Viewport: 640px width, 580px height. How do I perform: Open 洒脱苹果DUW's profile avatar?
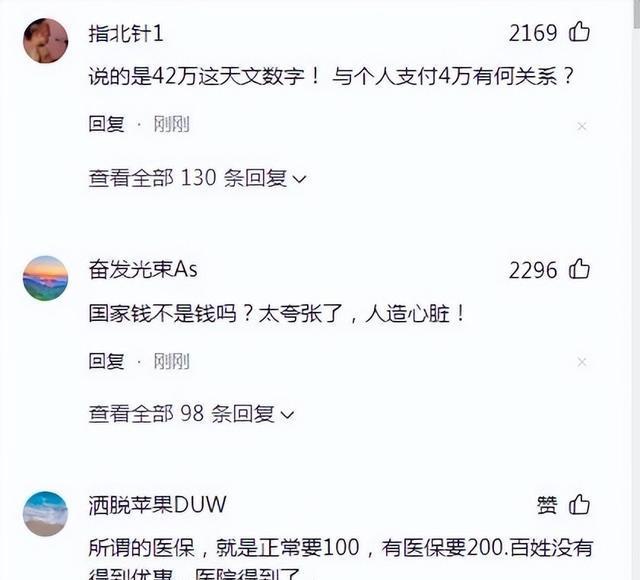pos(45,513)
